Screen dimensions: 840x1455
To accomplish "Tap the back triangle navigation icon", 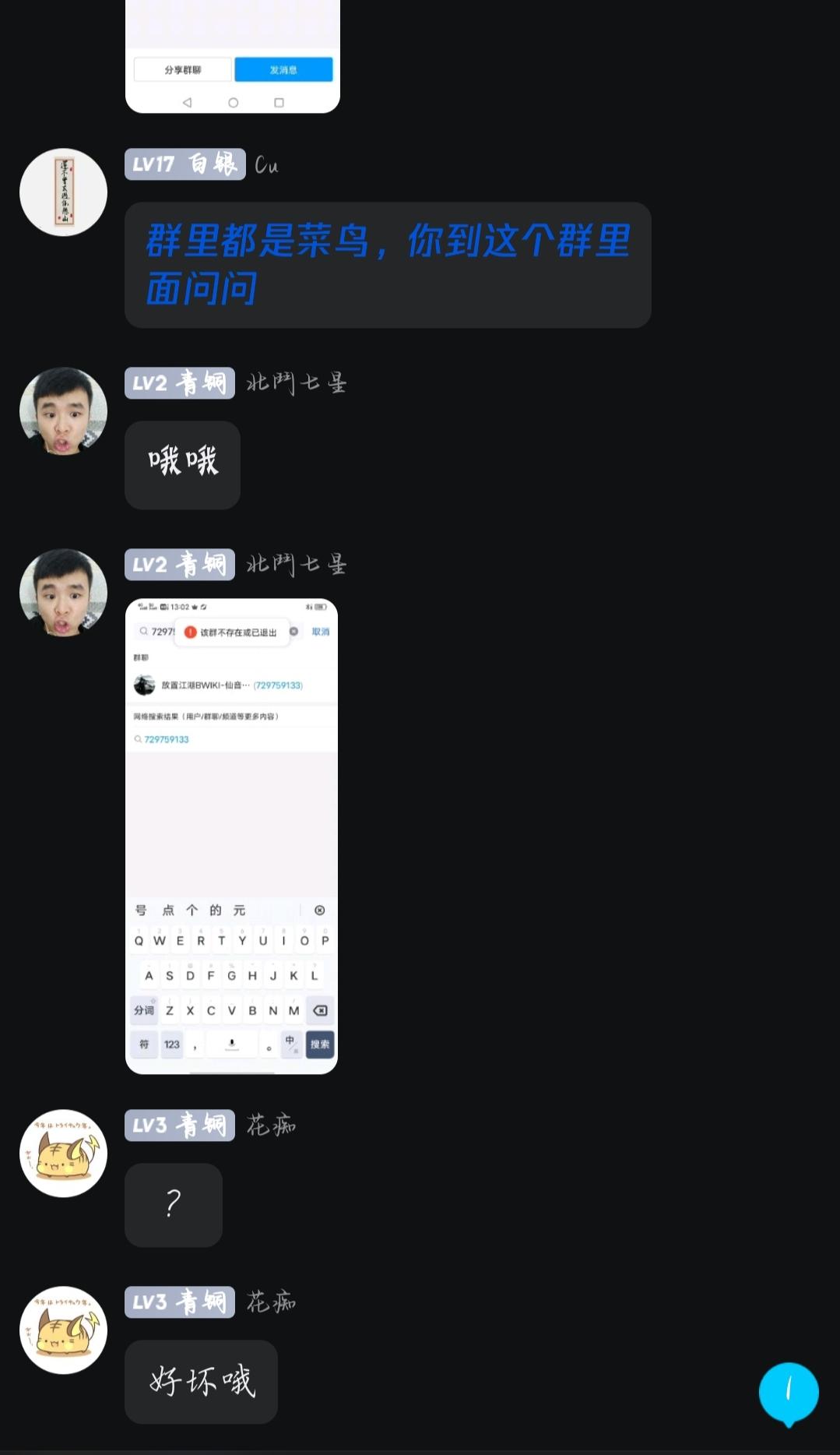I will click(x=187, y=101).
